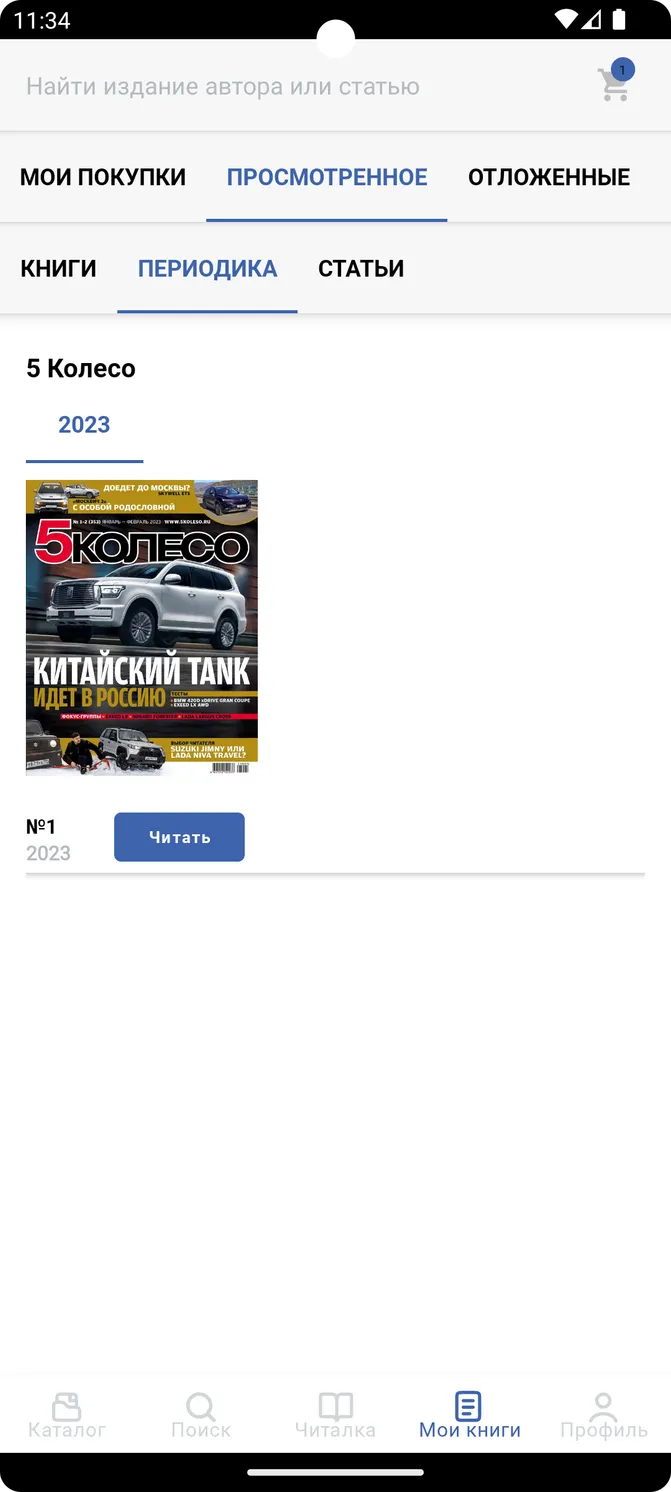Viewport: 671px width, 1492px height.
Task: Open the Профиль tab
Action: pos(603,1415)
